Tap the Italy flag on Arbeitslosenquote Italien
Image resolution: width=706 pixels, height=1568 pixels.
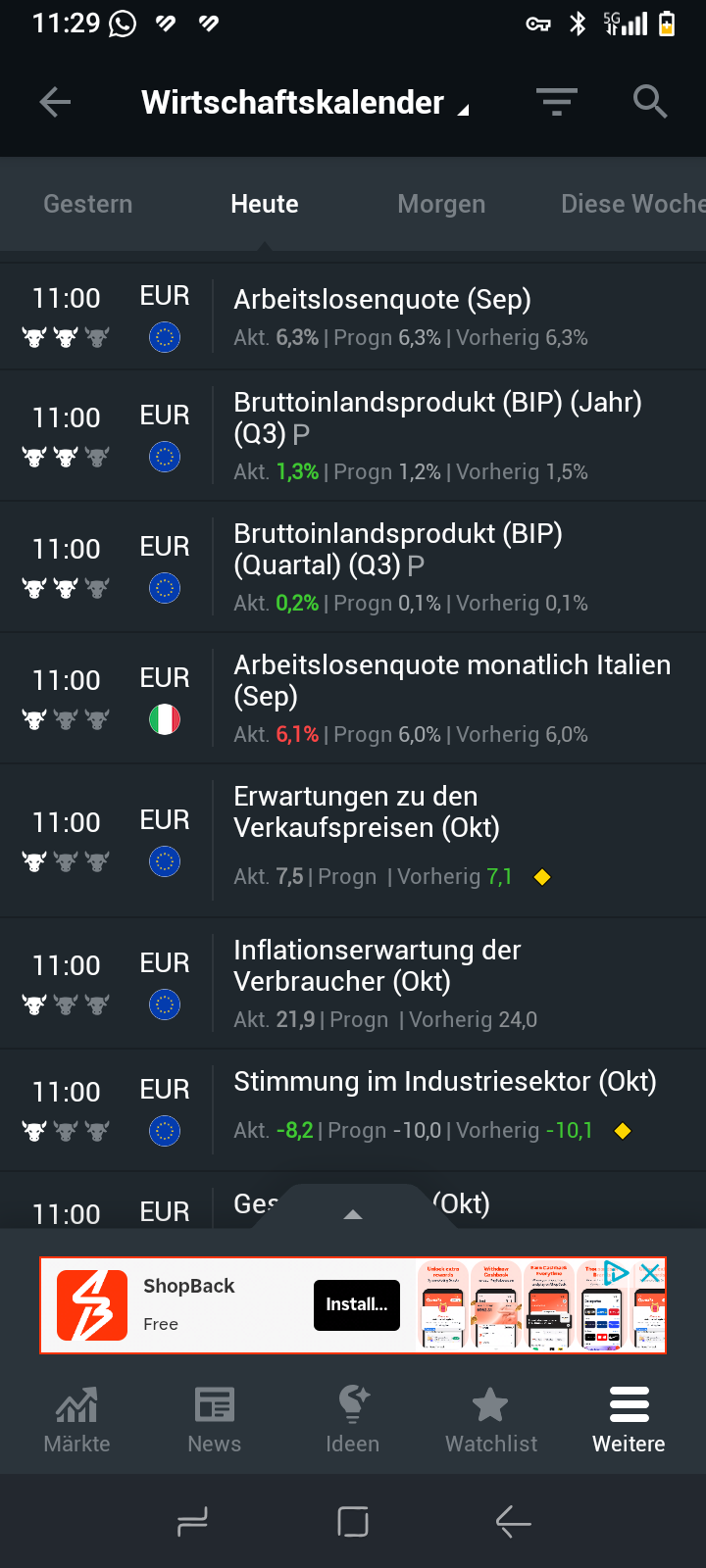click(164, 718)
